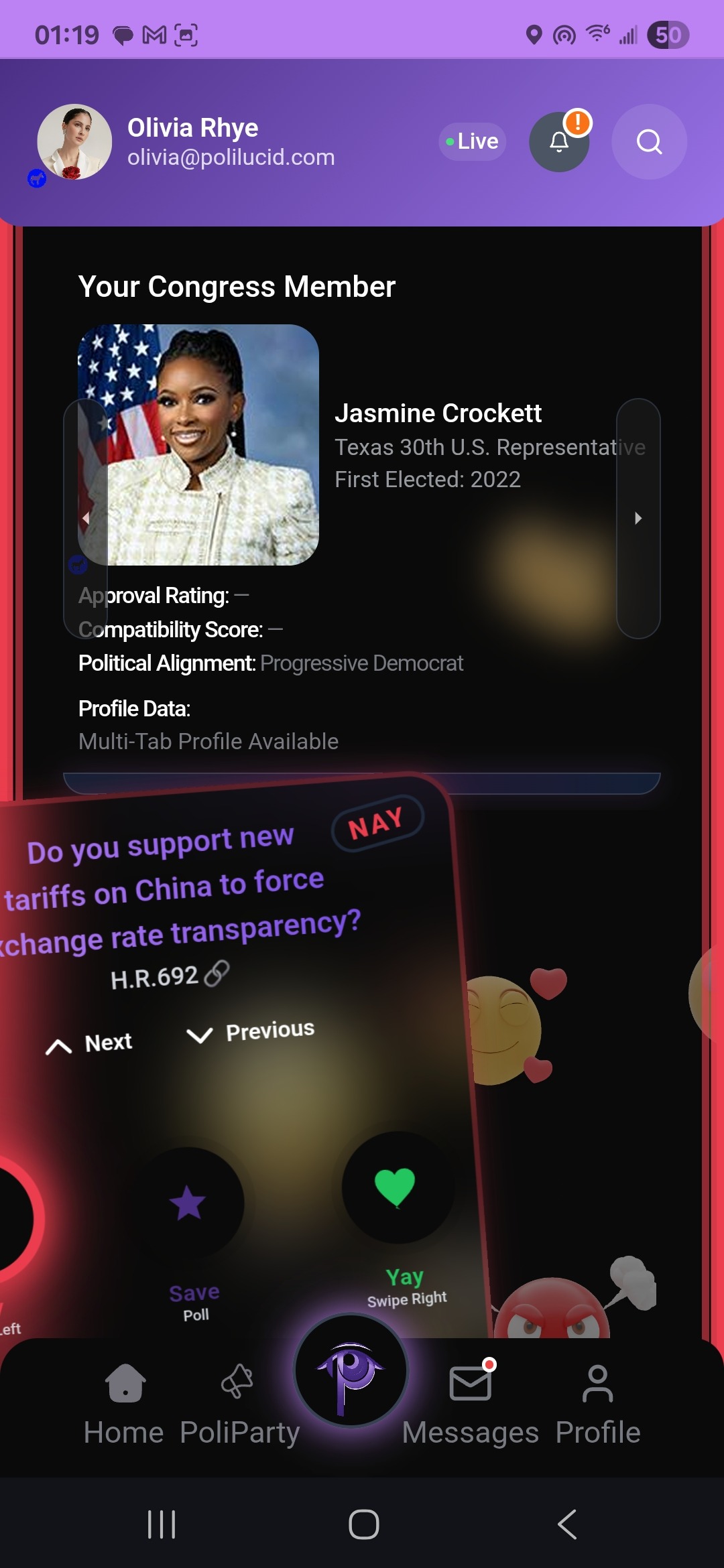Tap the system back button
Screen dimensions: 724x1568
coord(567,1524)
